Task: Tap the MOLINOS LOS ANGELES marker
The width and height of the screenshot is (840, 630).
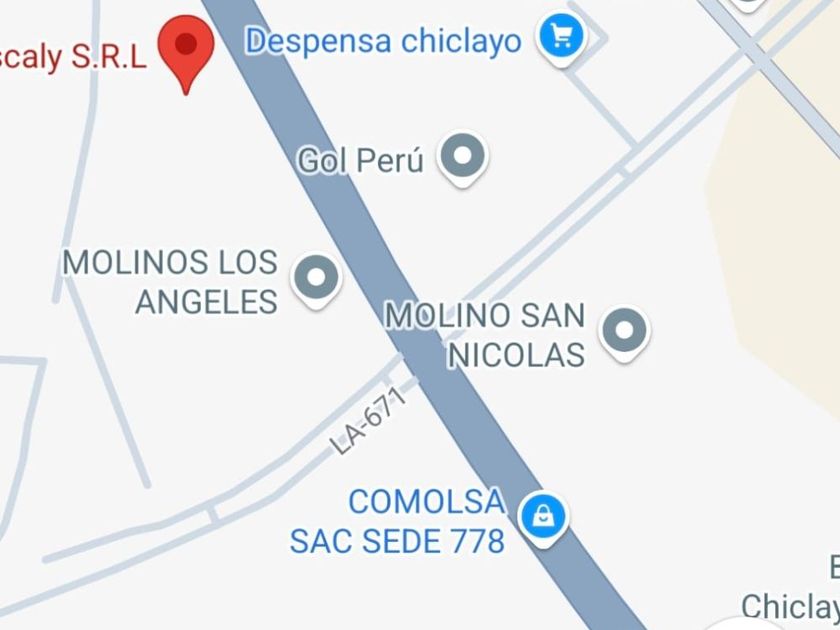Action: coord(316,279)
